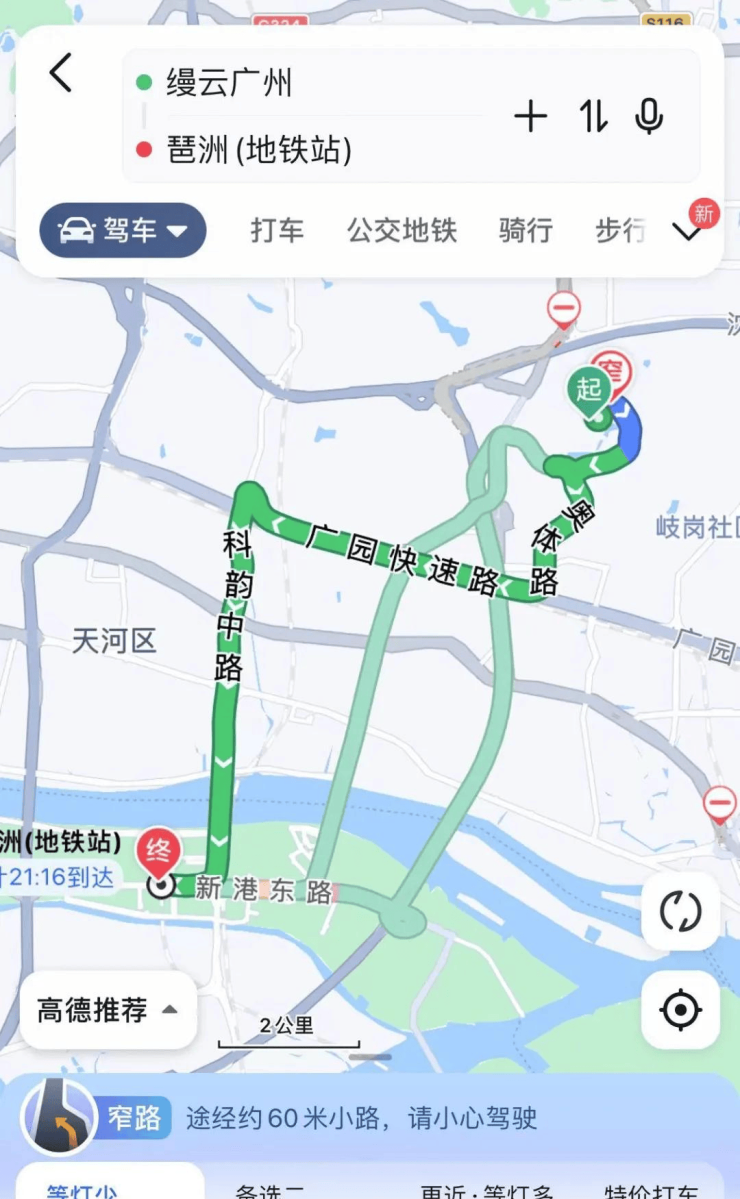
Task: Refresh the route
Action: click(680, 911)
